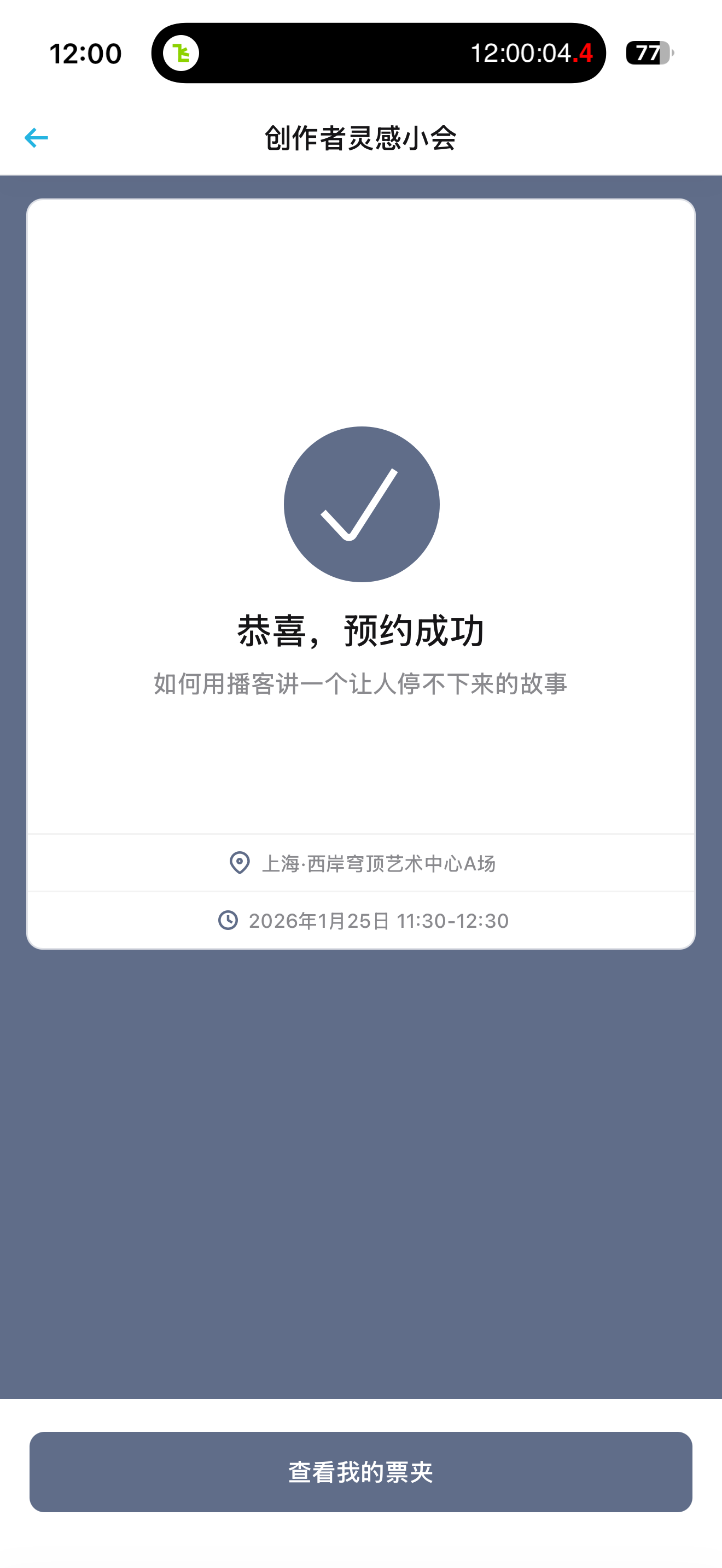Viewport: 722px width, 1568px height.
Task: Tap 查看我的票夹 to view tickets
Action: [361, 1471]
